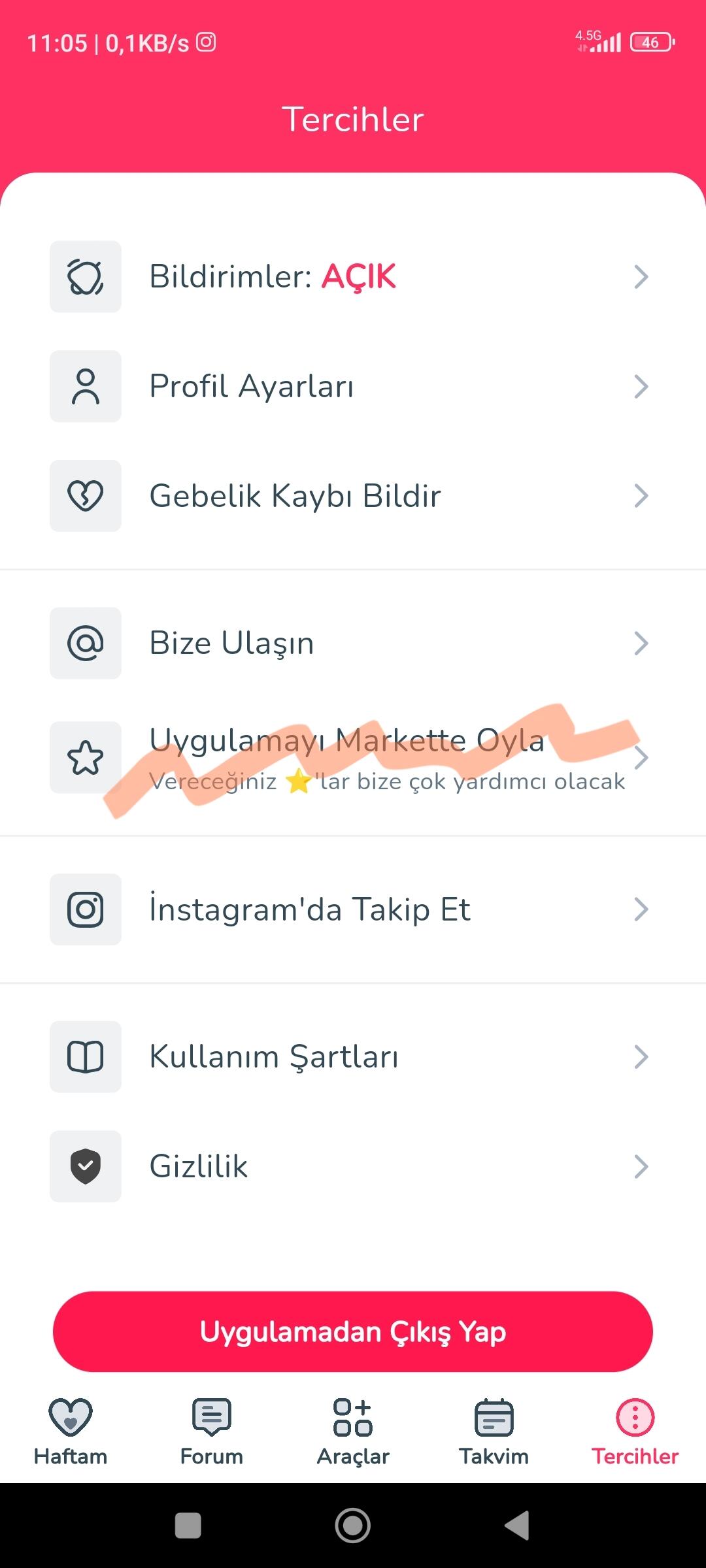
Task: Tap Uygulamadan Çıkış Yap button
Action: tap(353, 1331)
